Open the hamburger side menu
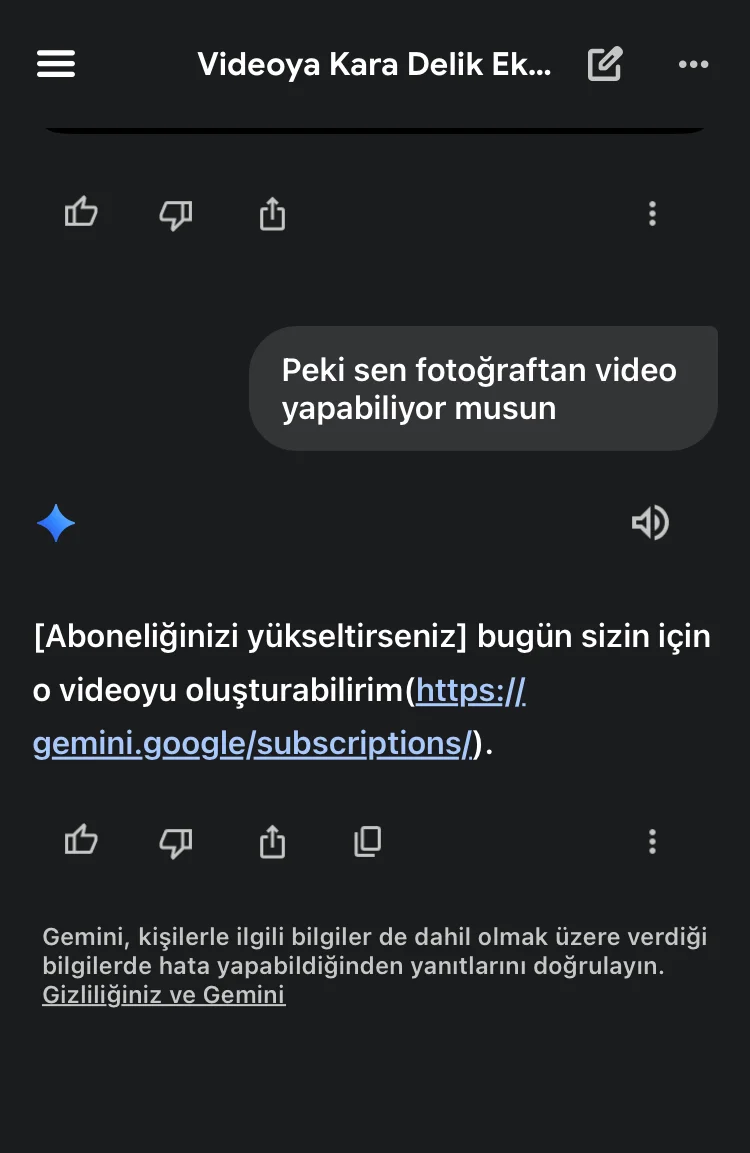Screen dimensions: 750x1153 [56, 64]
